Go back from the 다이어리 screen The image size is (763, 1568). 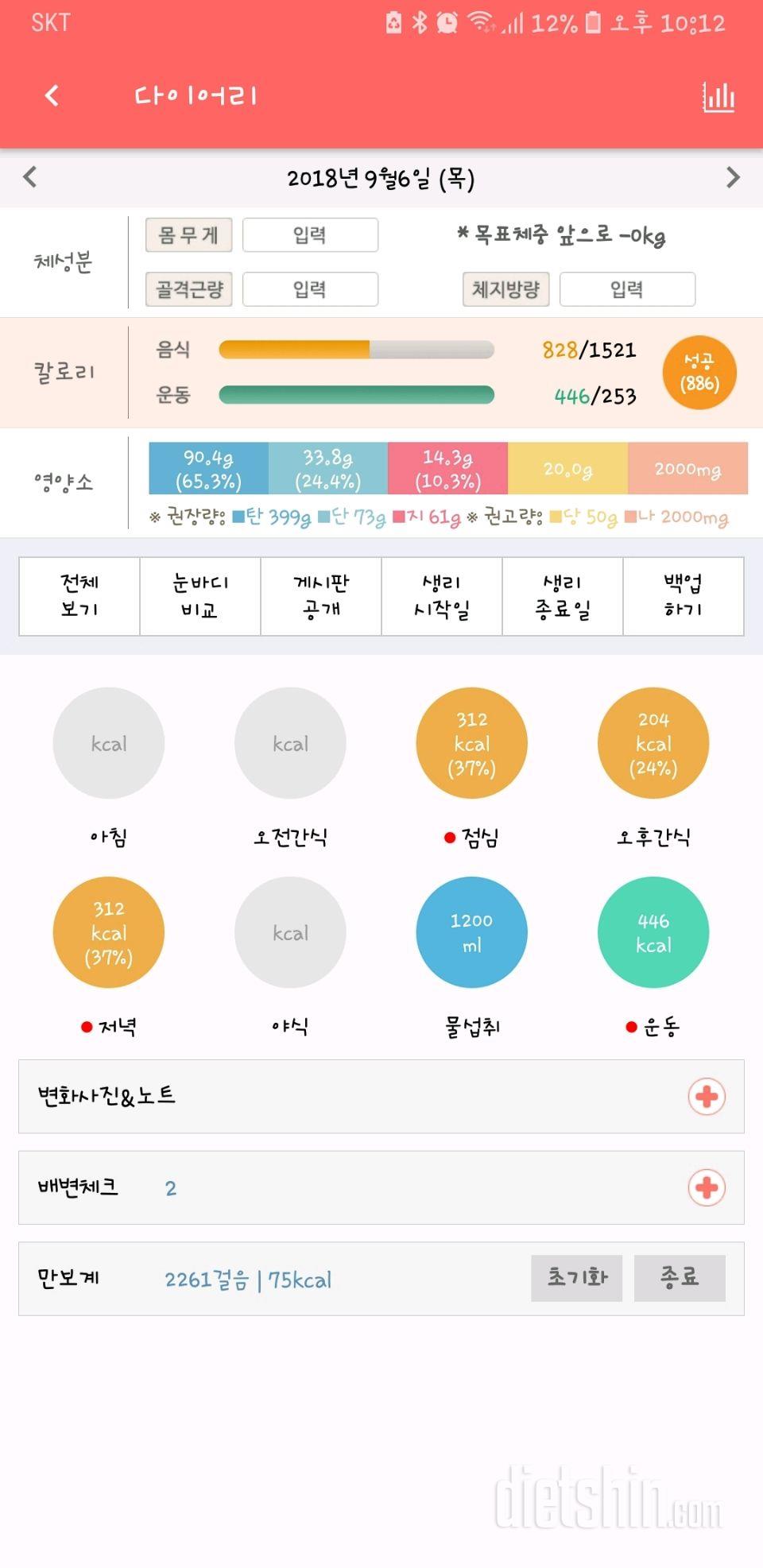pyautogui.click(x=52, y=96)
